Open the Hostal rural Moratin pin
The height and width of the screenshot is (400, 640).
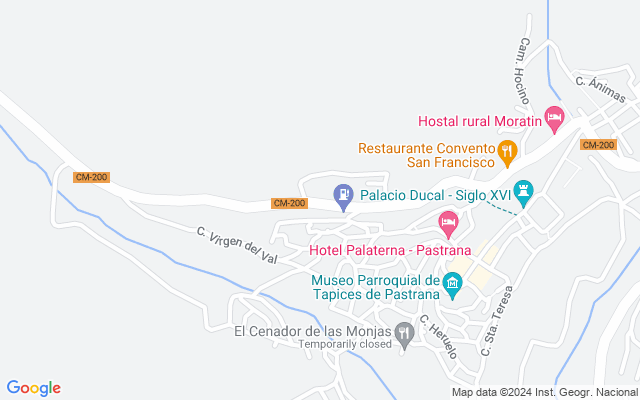554,119
